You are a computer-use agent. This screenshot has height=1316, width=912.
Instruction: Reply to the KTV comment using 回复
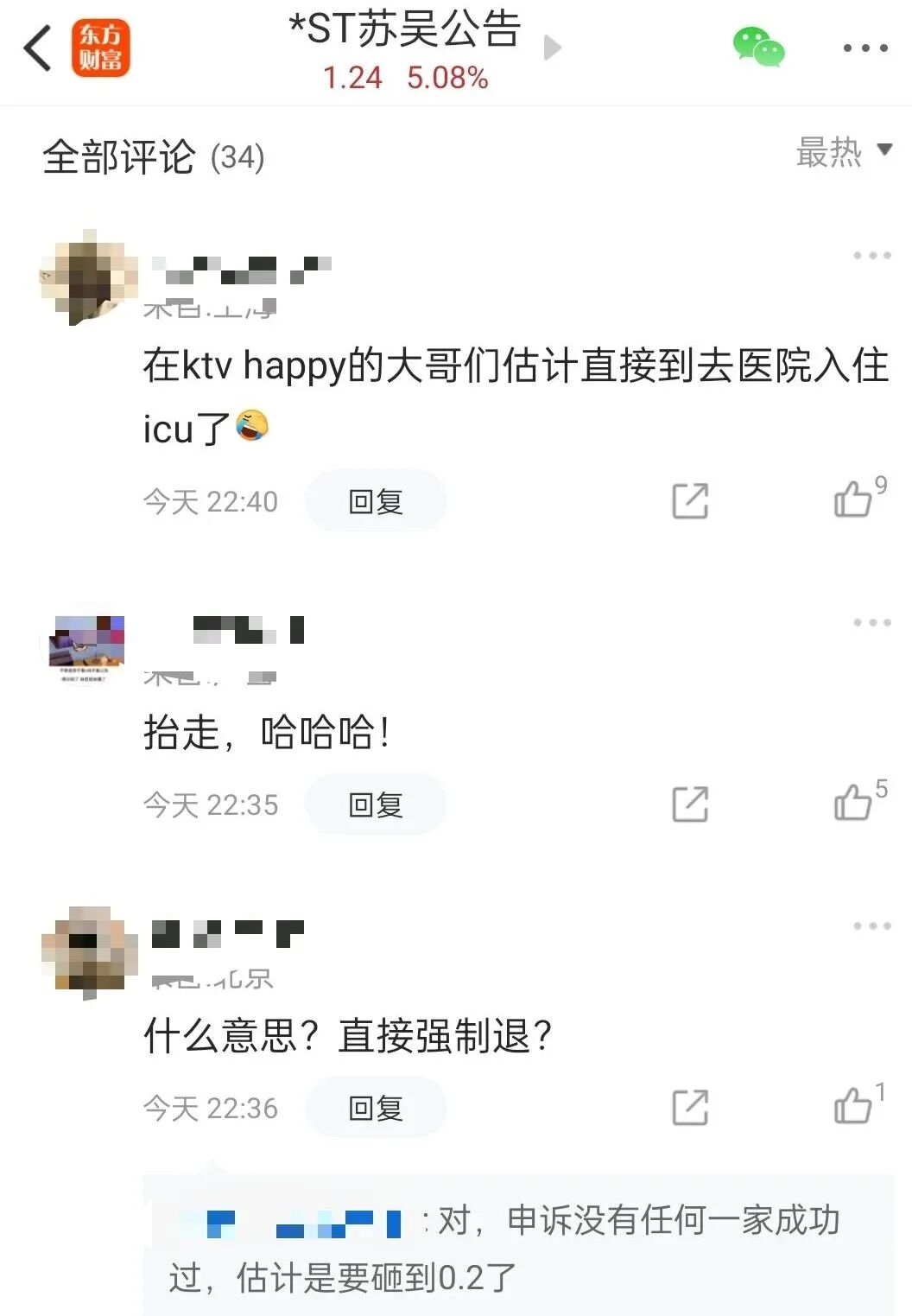pyautogui.click(x=376, y=500)
